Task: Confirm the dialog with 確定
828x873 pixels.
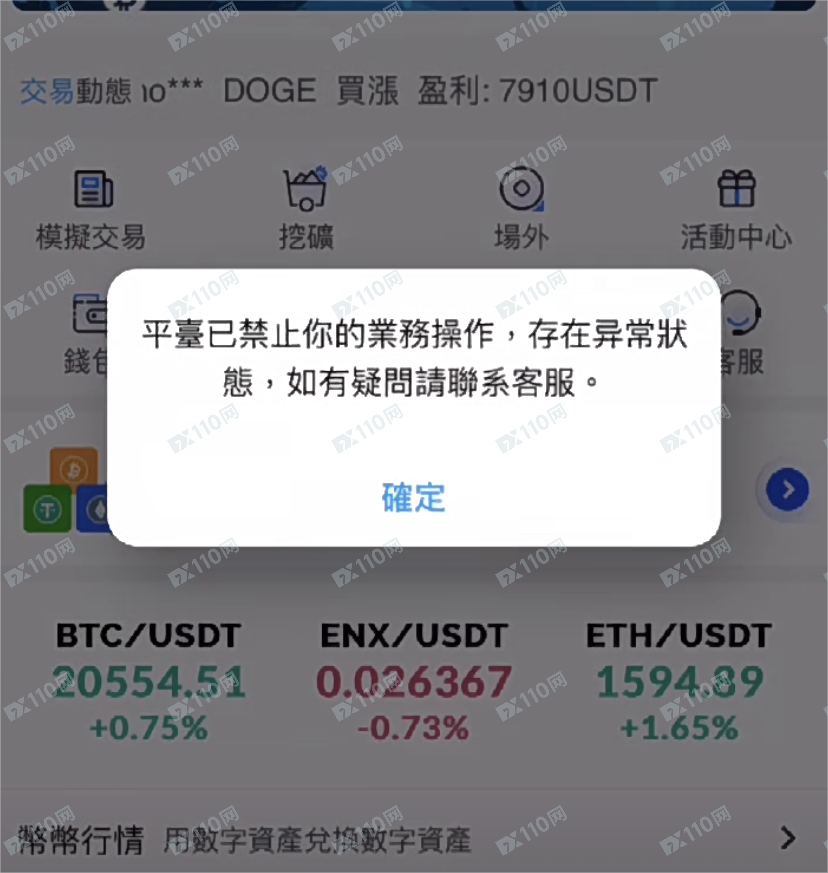Action: coord(413,497)
